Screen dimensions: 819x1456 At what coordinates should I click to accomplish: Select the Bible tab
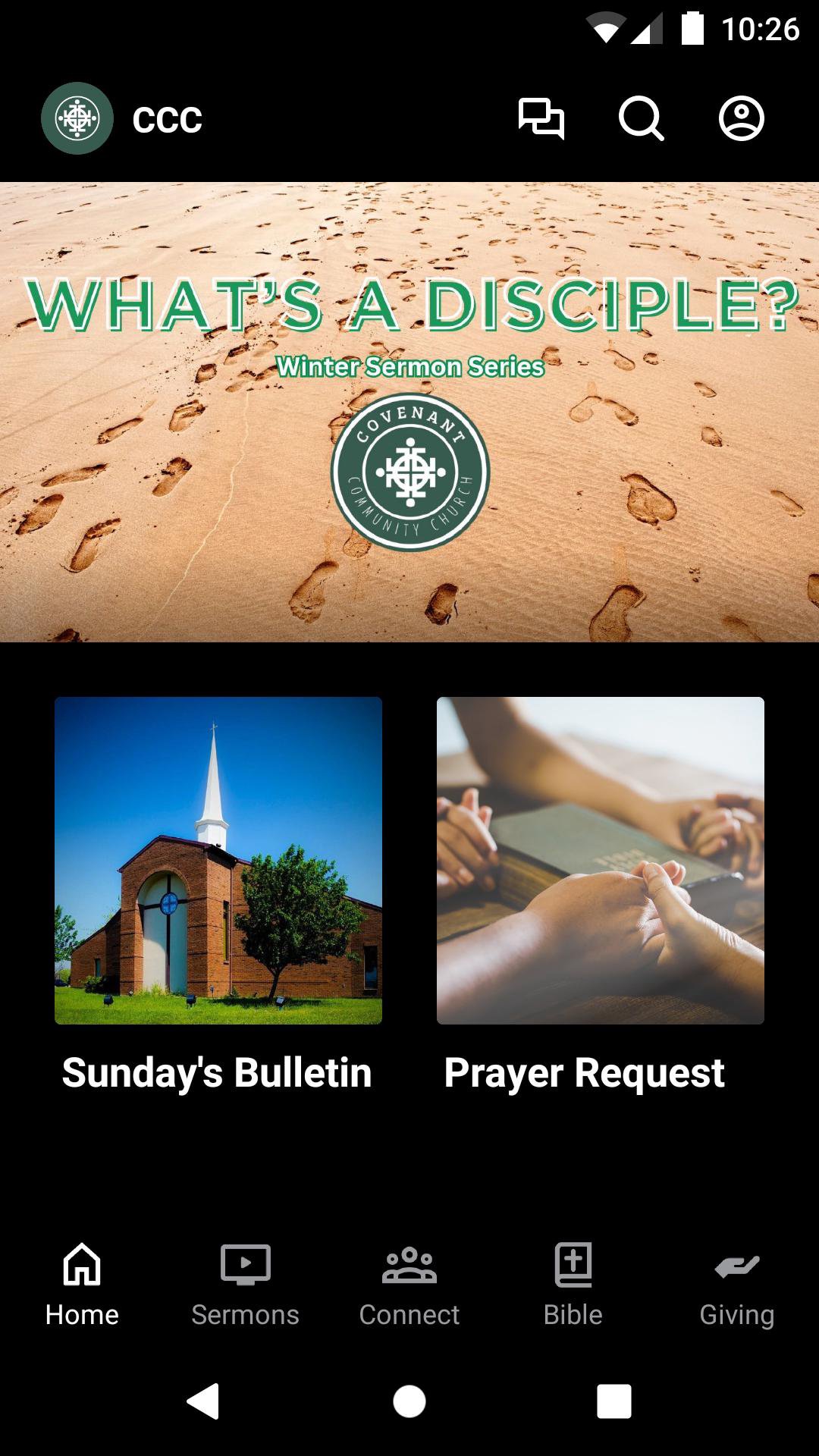click(573, 1282)
